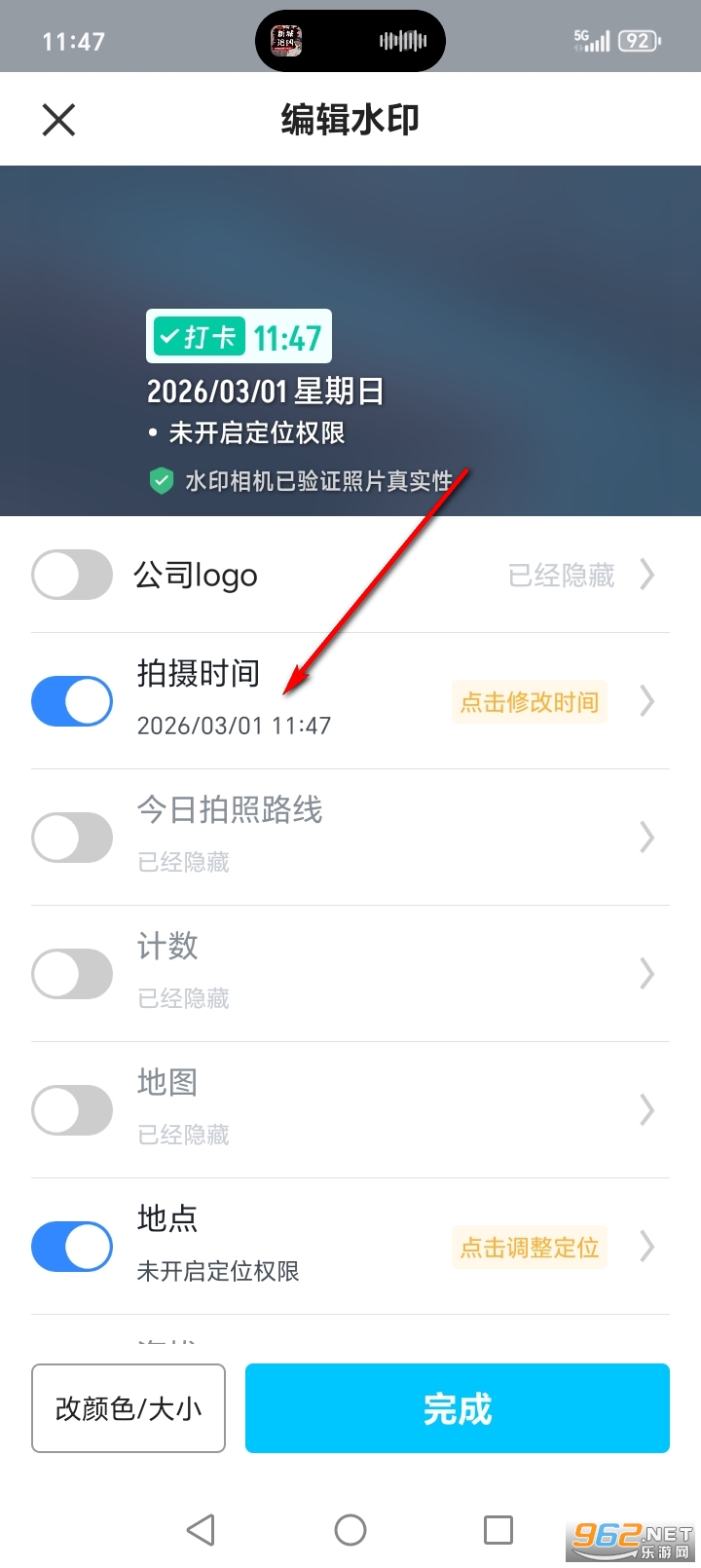Confirm edits with 完成
Viewport: 701px width, 1568px height.
(458, 1408)
